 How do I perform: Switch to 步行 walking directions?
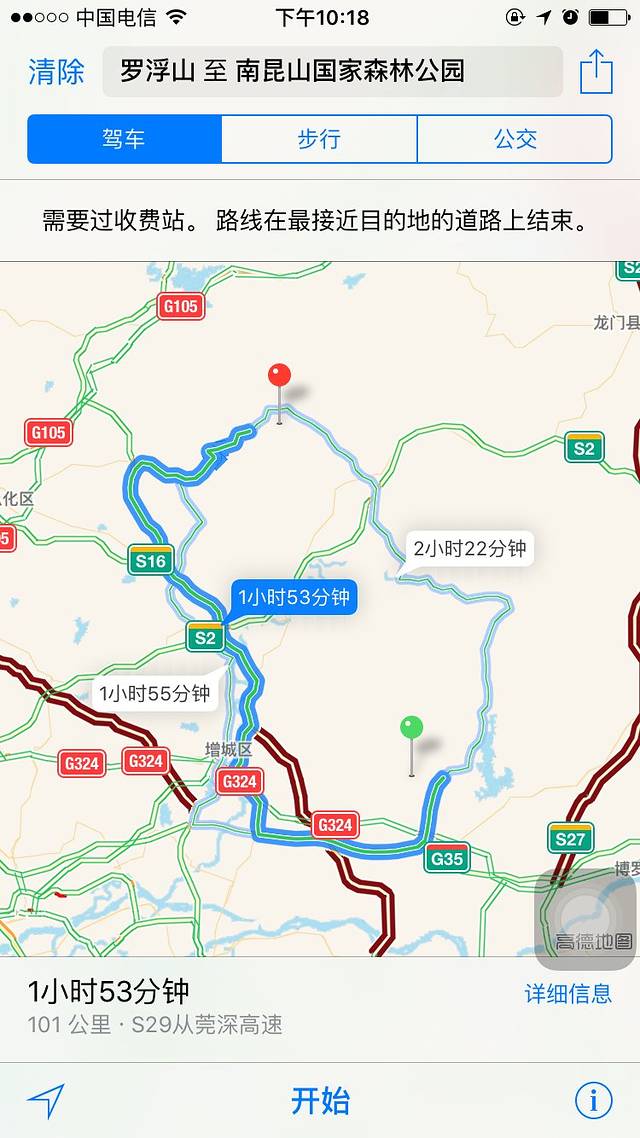pyautogui.click(x=319, y=139)
